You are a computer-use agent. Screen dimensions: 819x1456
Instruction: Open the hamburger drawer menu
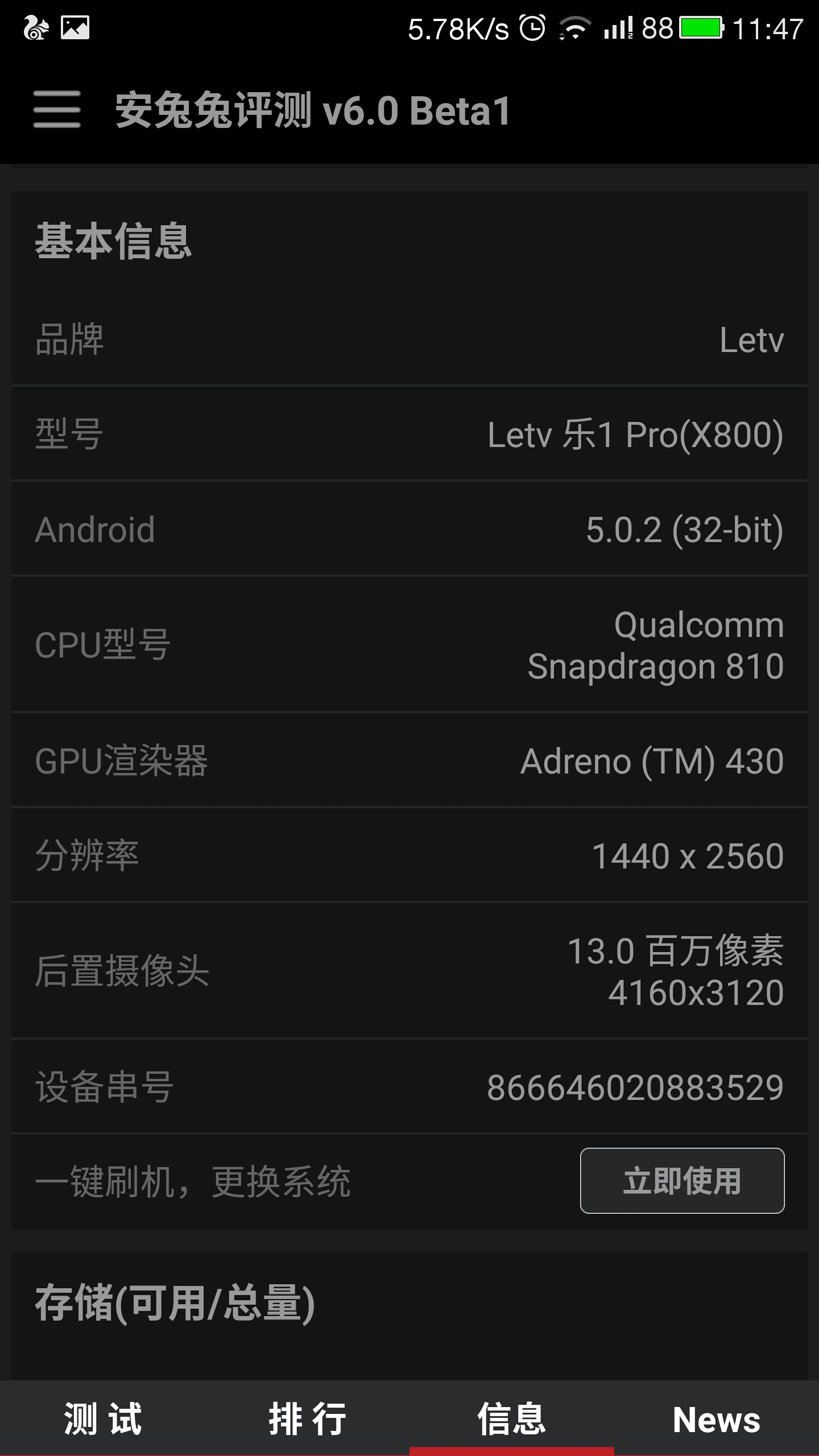tap(57, 109)
